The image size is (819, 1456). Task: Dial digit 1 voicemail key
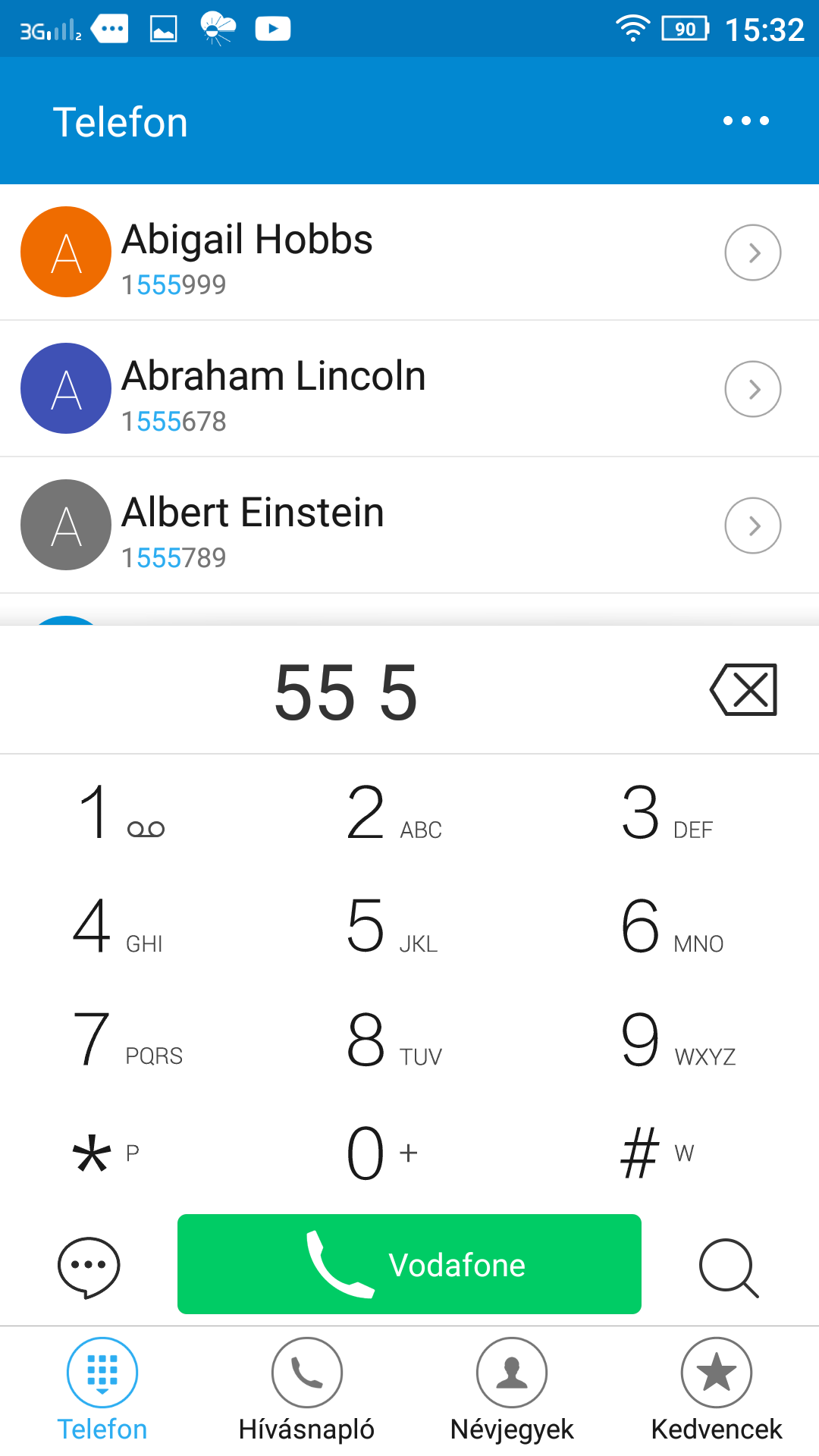tap(121, 812)
